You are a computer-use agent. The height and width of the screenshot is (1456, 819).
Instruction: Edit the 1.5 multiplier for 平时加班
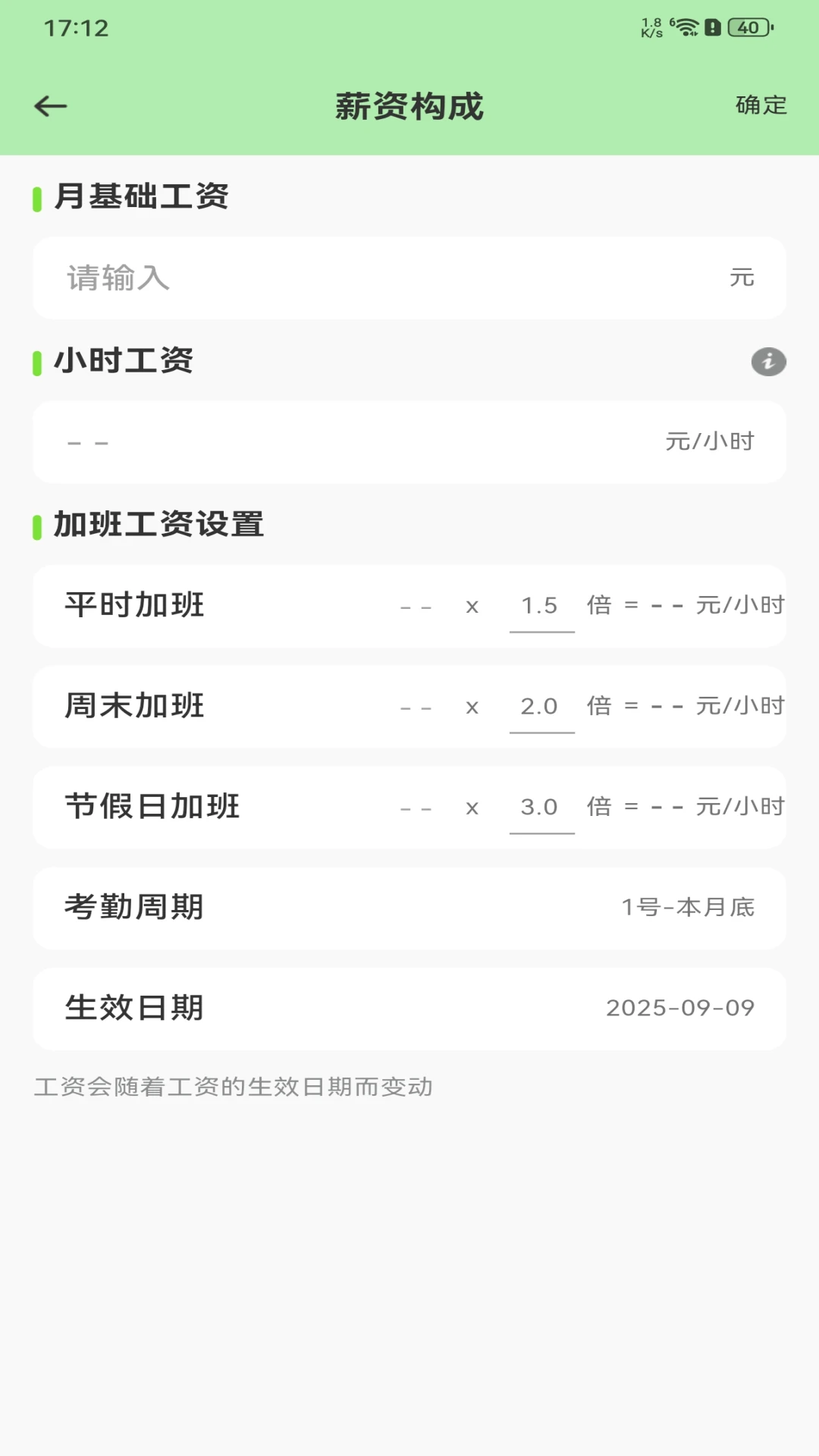pyautogui.click(x=541, y=606)
